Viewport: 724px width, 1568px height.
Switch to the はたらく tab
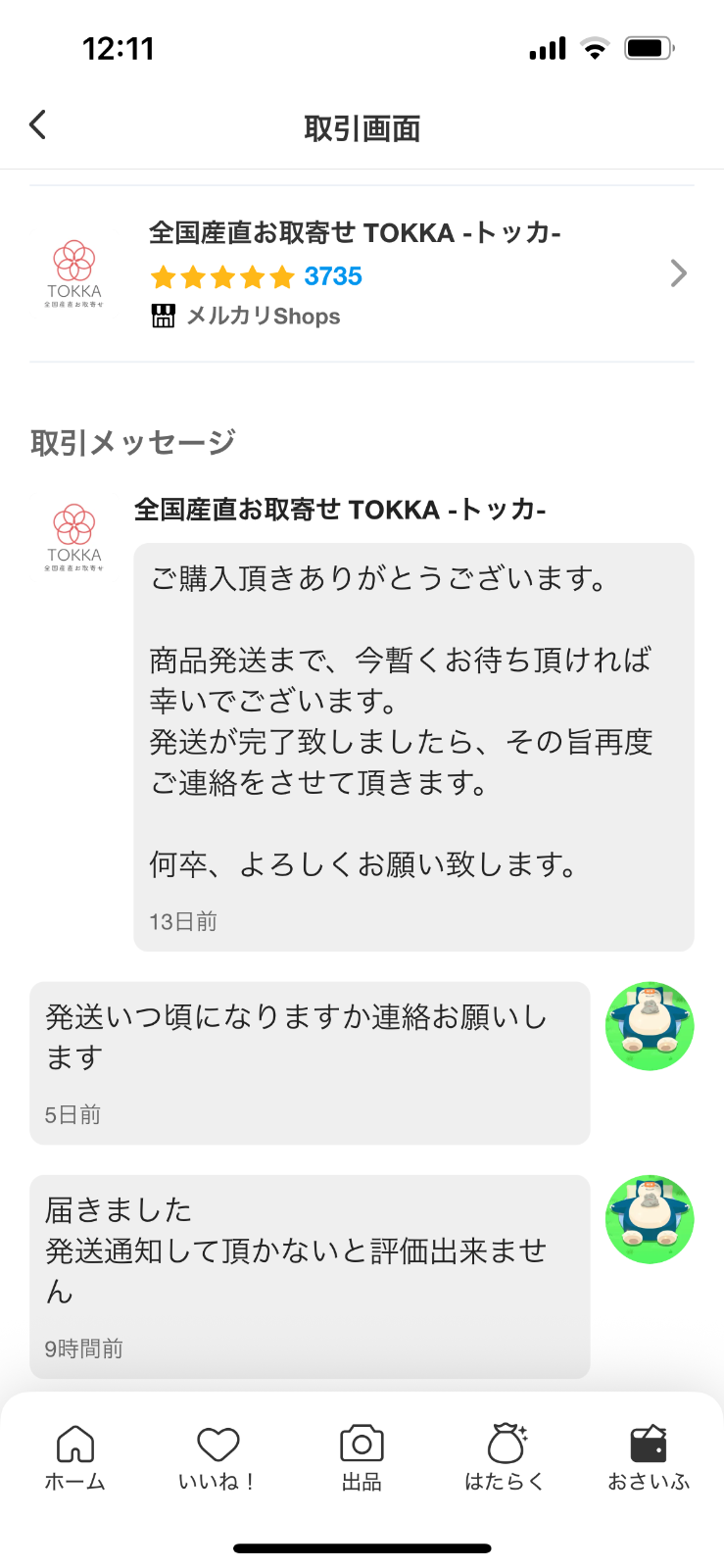[x=505, y=1457]
